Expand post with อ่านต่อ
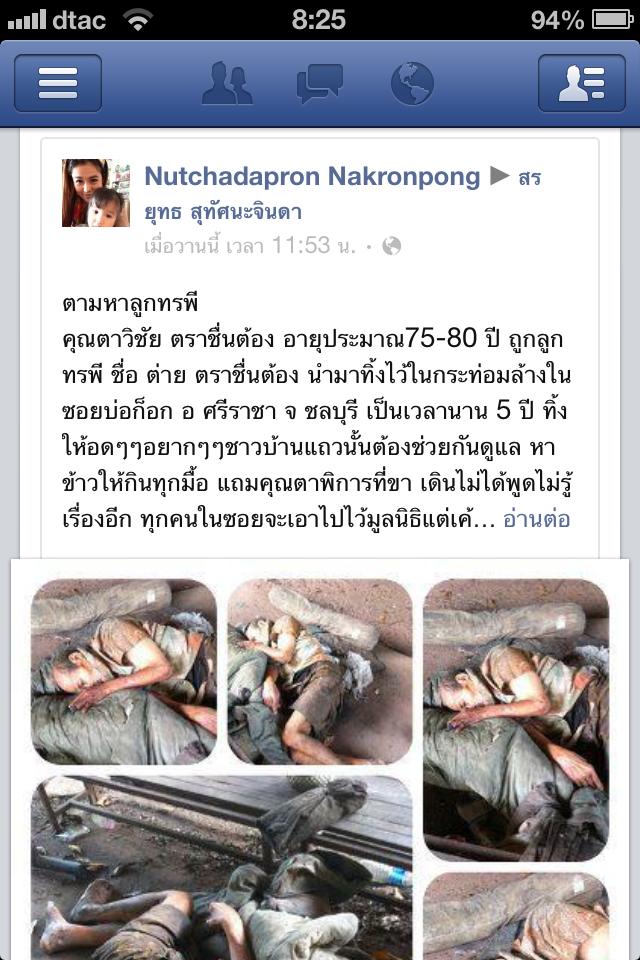 pos(536,519)
